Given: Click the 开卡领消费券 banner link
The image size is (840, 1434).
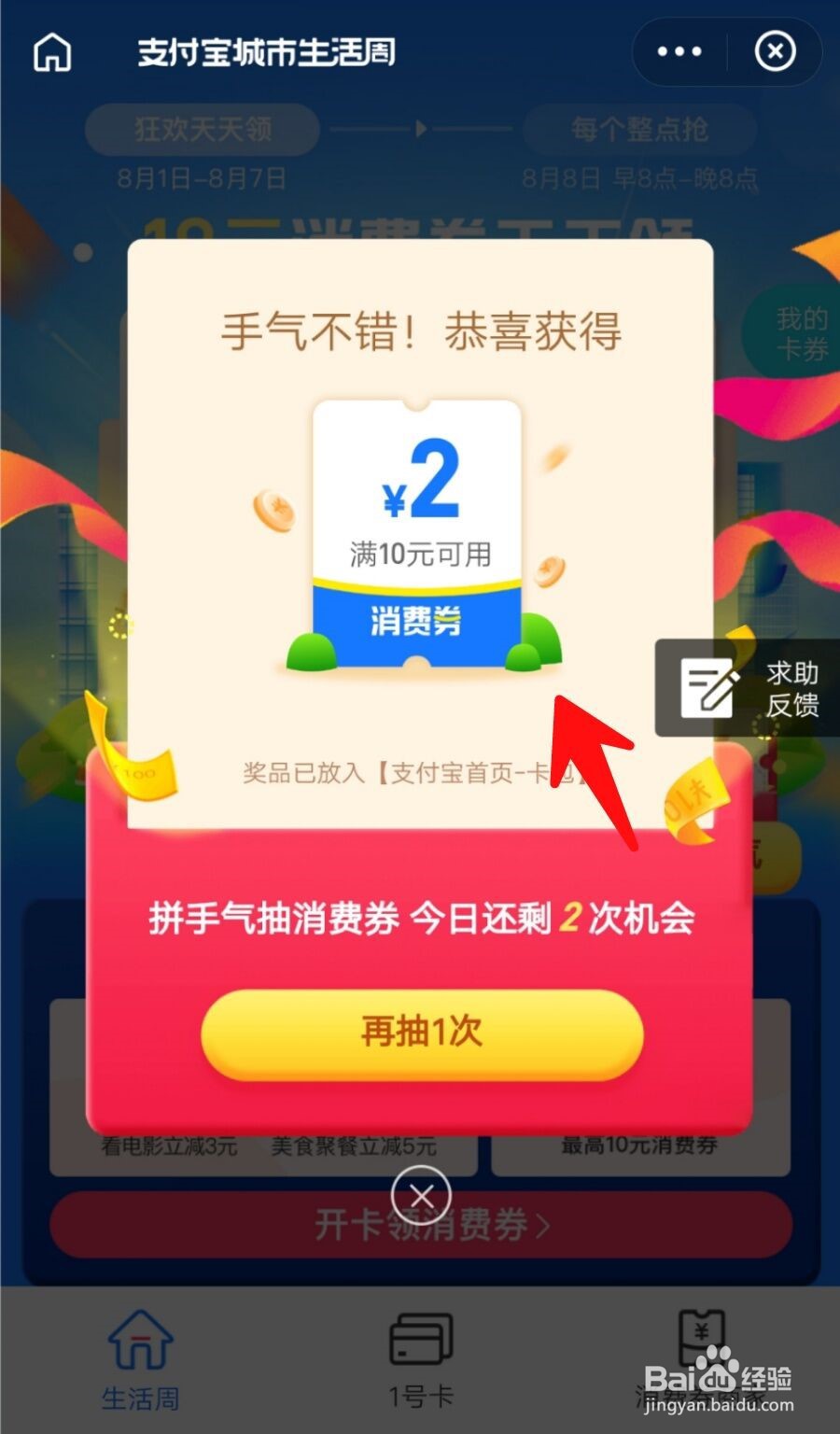Looking at the screenshot, I should [x=420, y=1226].
